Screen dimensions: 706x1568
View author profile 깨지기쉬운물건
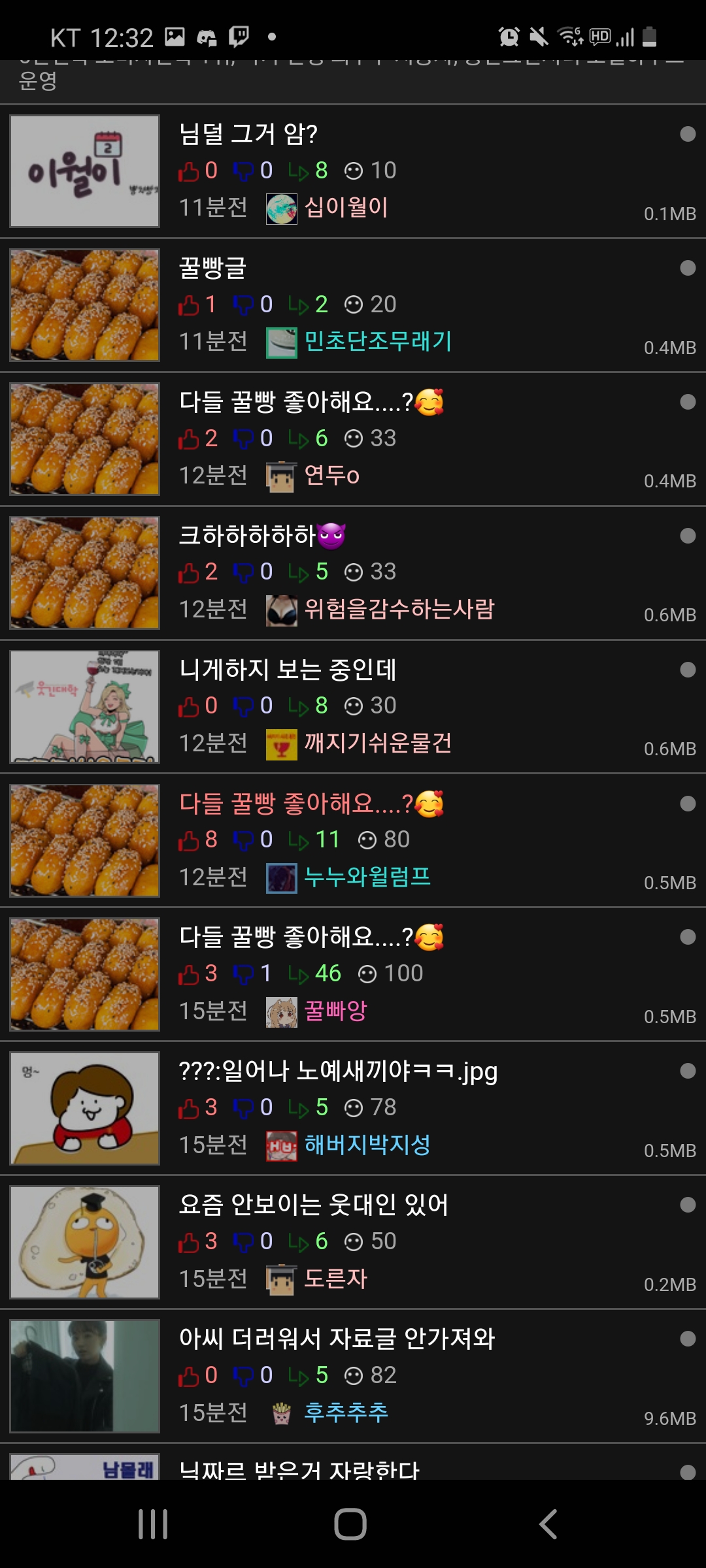[x=378, y=743]
